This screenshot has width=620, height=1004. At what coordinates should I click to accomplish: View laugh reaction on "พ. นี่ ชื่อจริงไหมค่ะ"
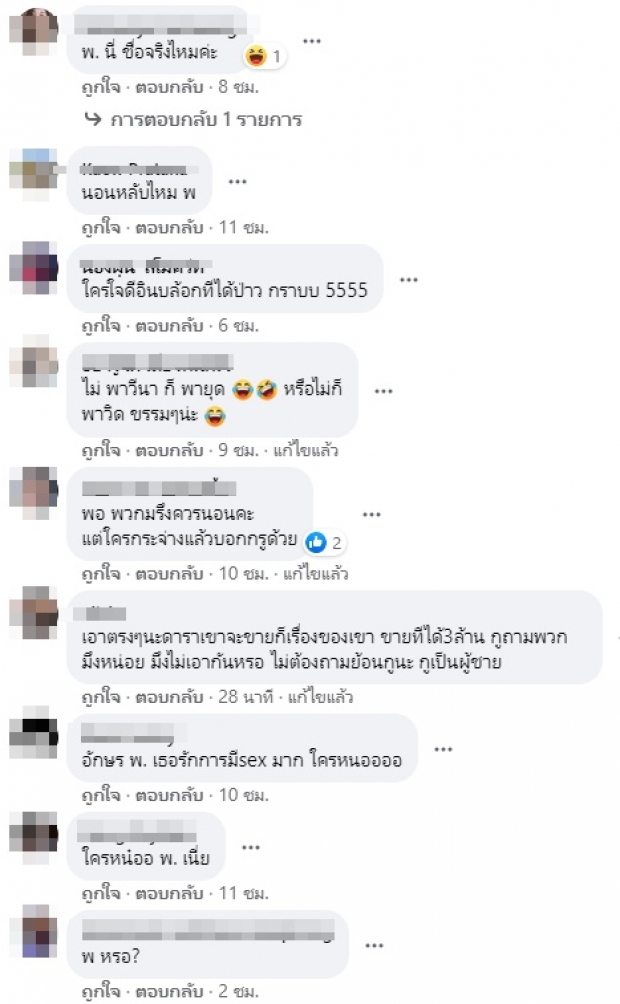pos(264,56)
